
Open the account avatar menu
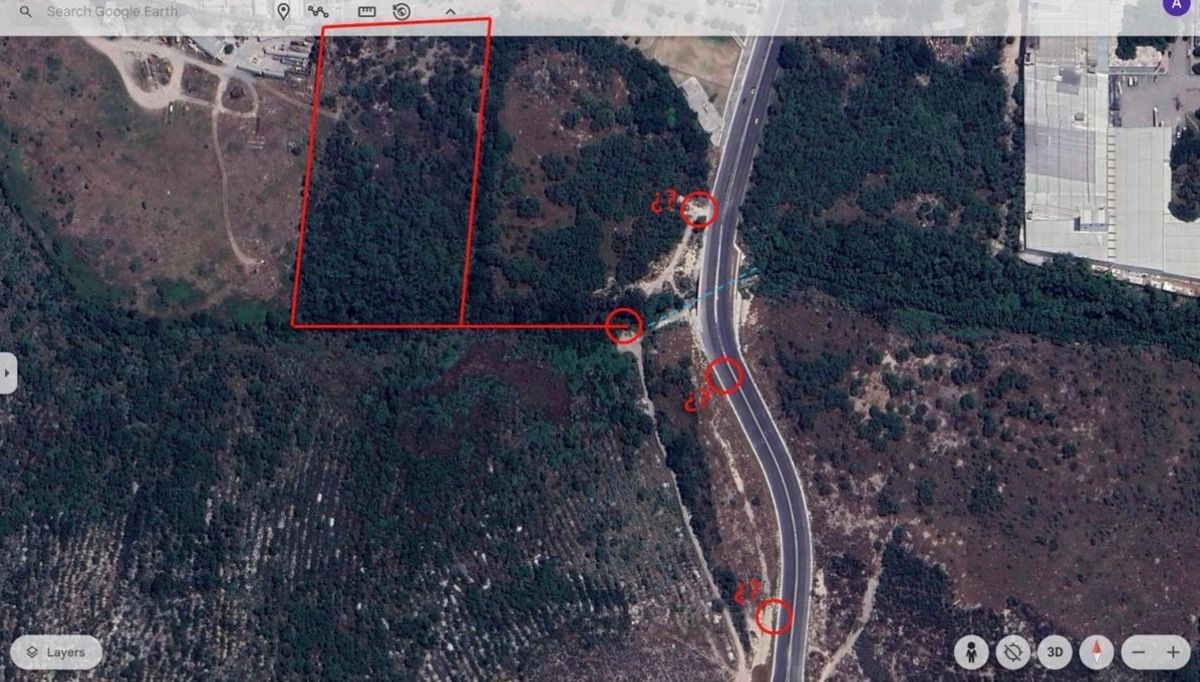[1175, 5]
